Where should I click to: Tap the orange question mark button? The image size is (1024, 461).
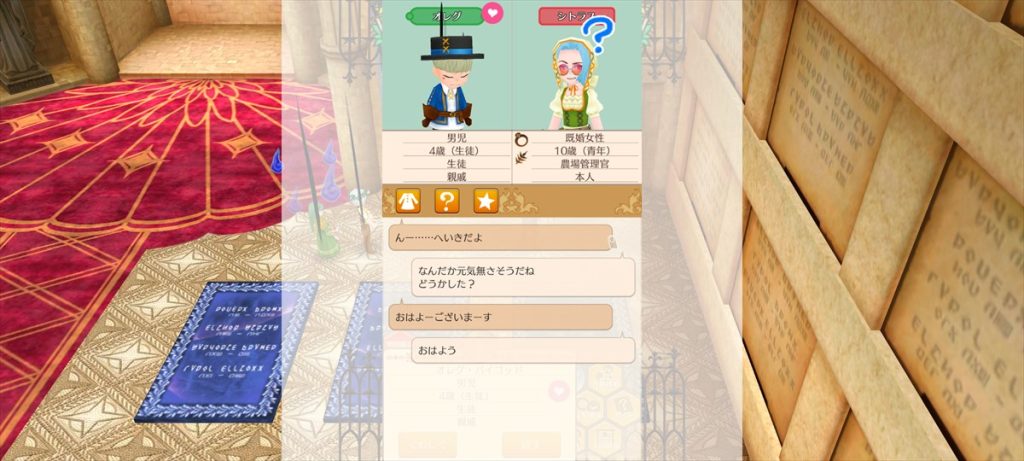(x=446, y=200)
